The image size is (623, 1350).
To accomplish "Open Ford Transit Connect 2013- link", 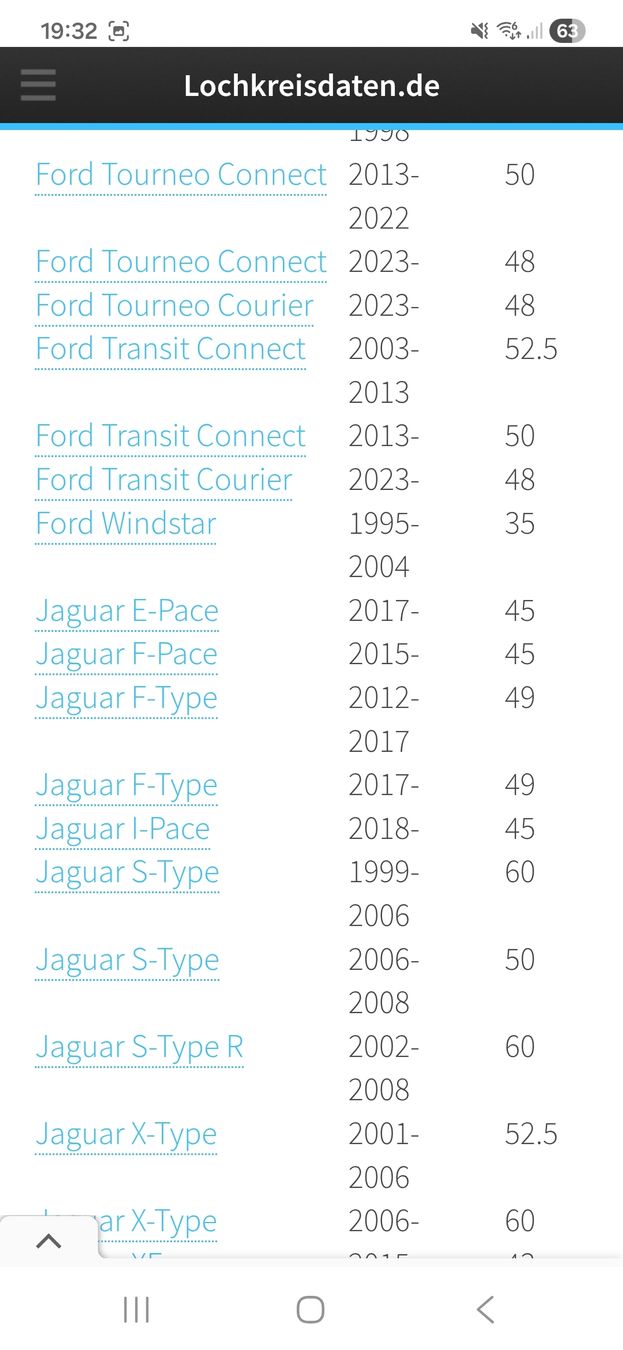I will click(x=170, y=436).
